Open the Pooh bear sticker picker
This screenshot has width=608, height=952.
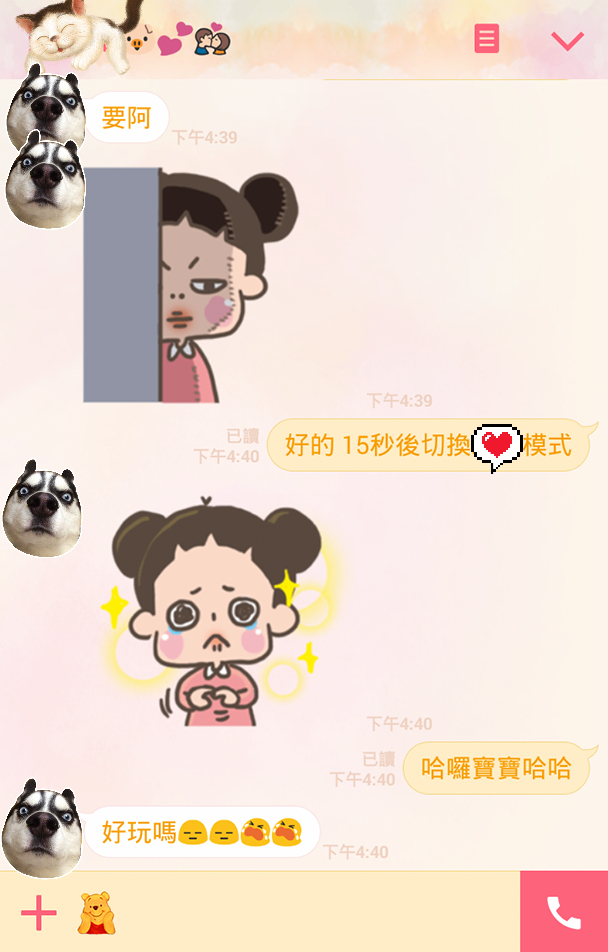pos(97,912)
